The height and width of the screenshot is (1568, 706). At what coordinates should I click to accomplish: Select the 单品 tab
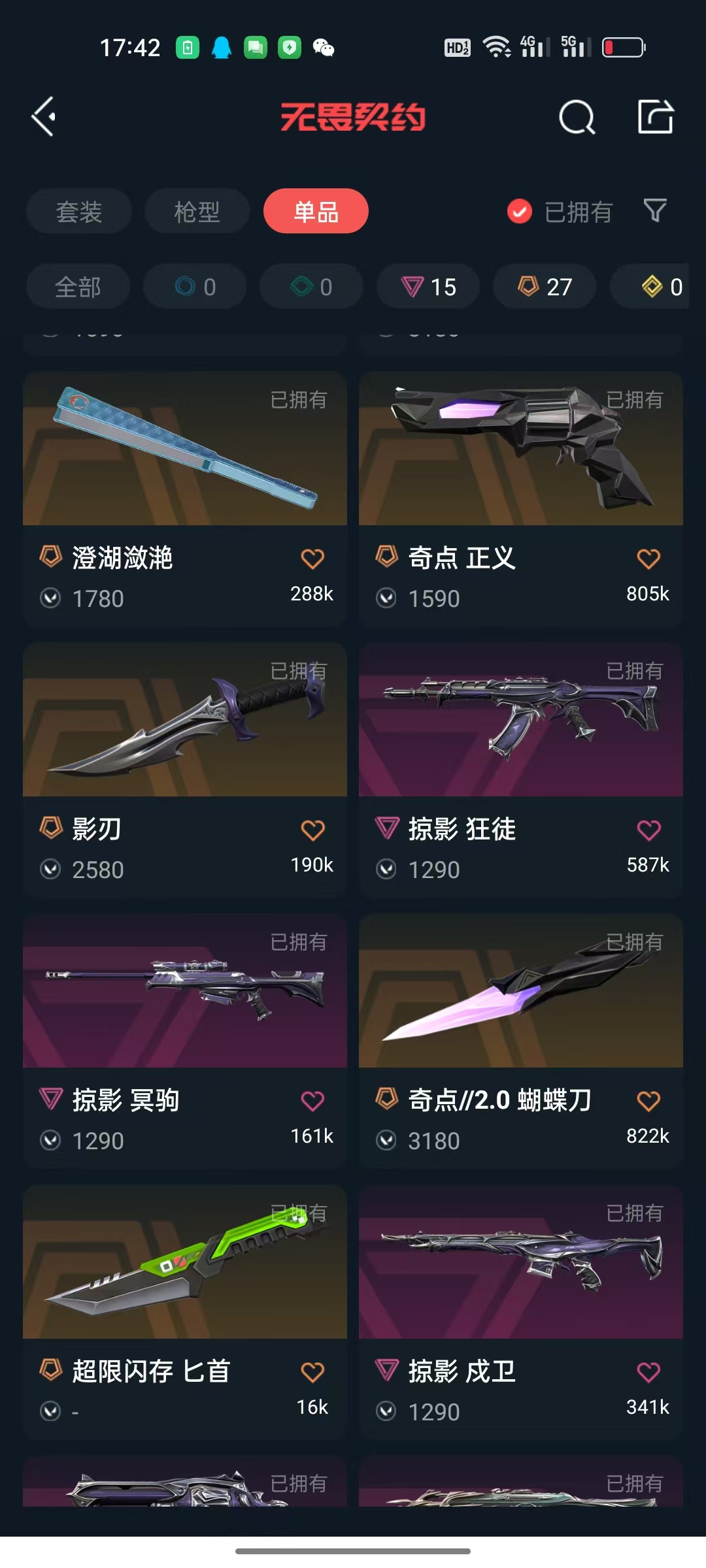pos(316,211)
